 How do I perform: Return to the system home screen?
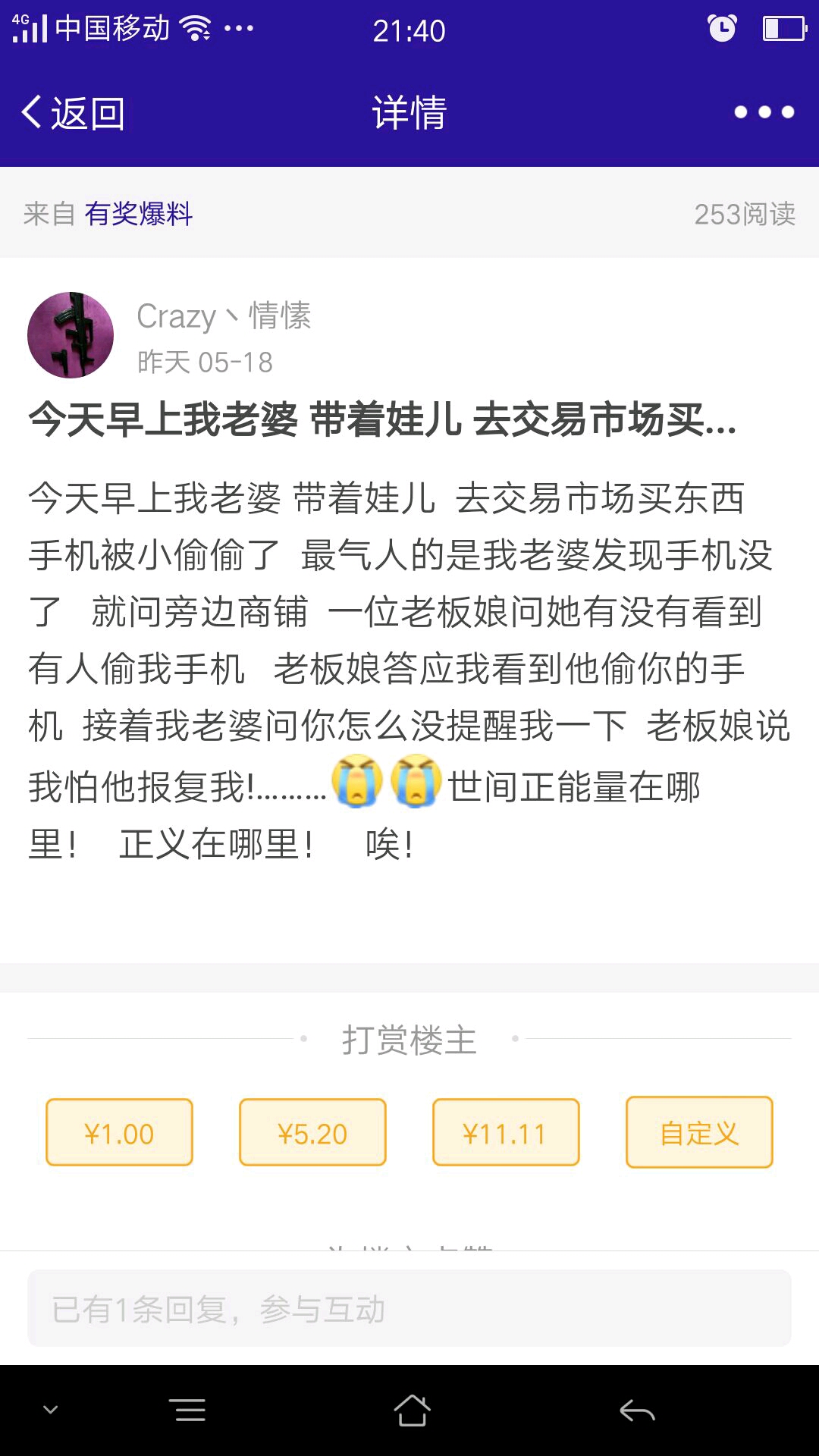tap(412, 1410)
